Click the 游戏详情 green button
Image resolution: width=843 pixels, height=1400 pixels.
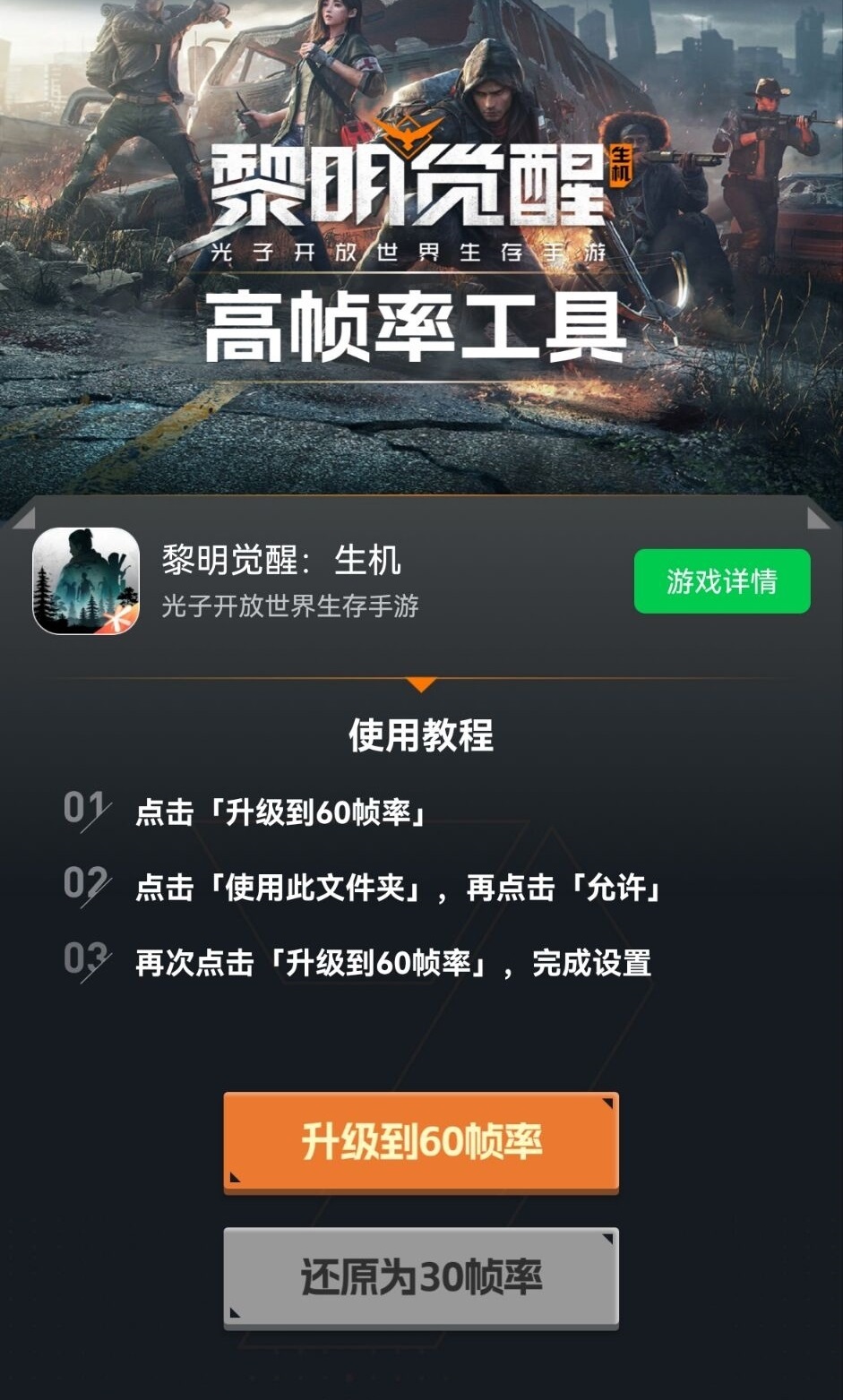(x=721, y=581)
